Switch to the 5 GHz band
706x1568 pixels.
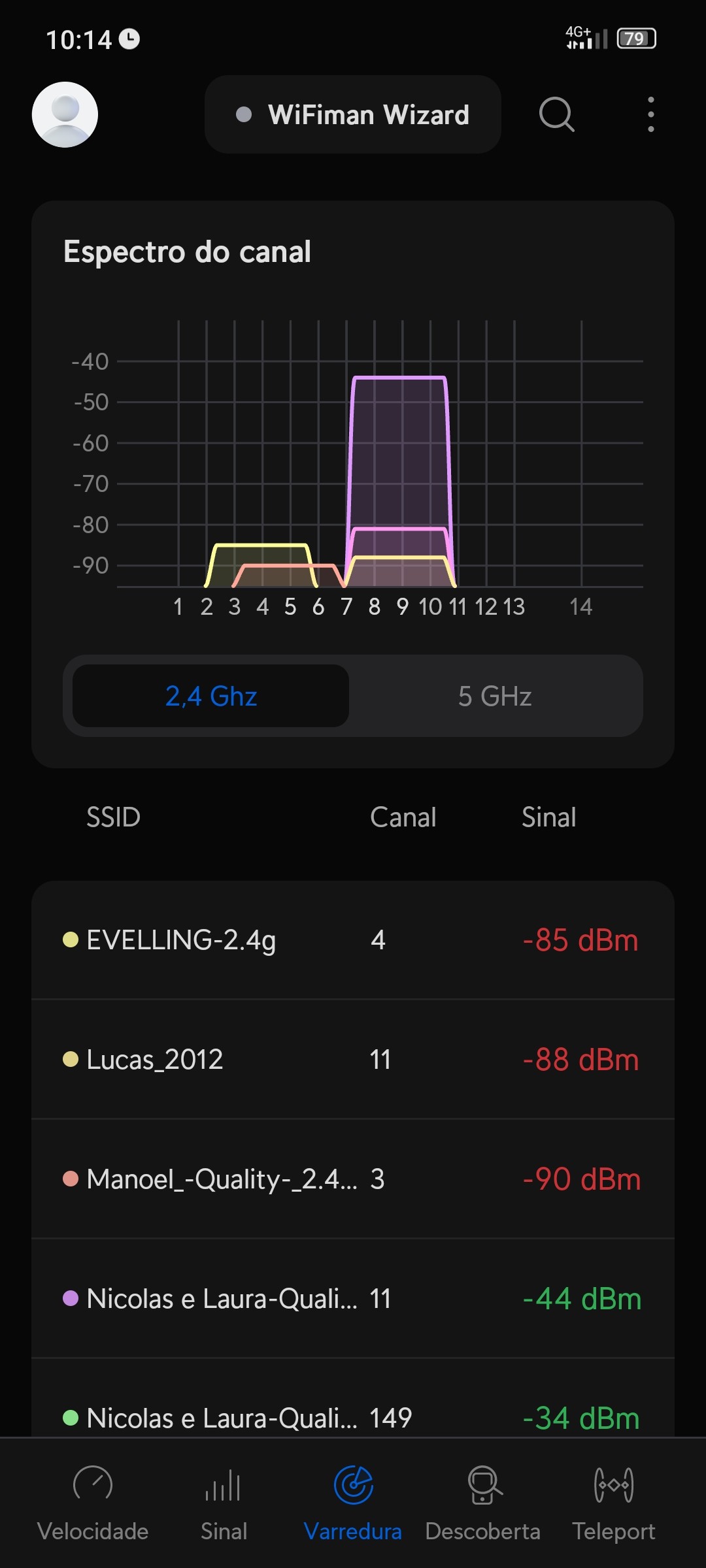495,696
